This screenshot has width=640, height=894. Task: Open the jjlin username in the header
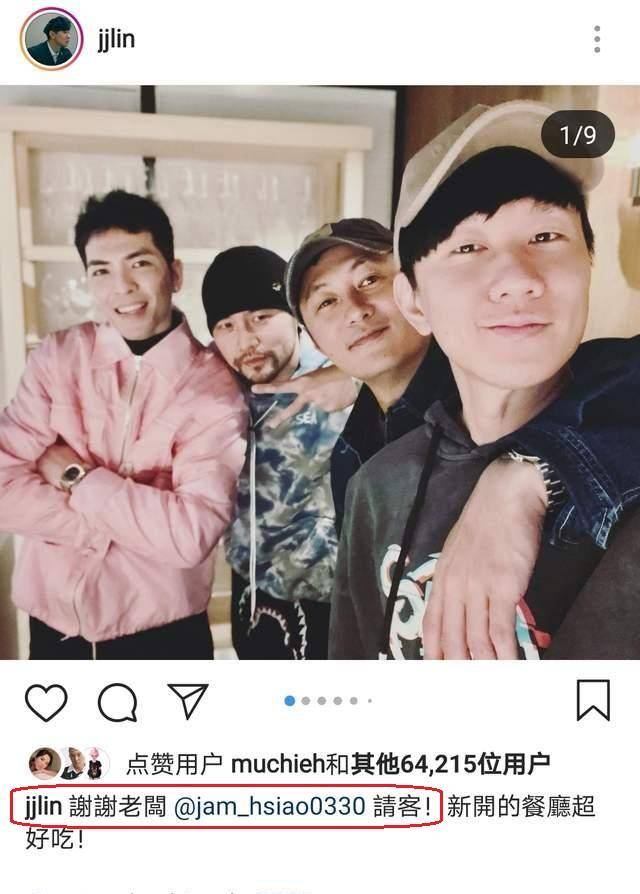tap(116, 40)
